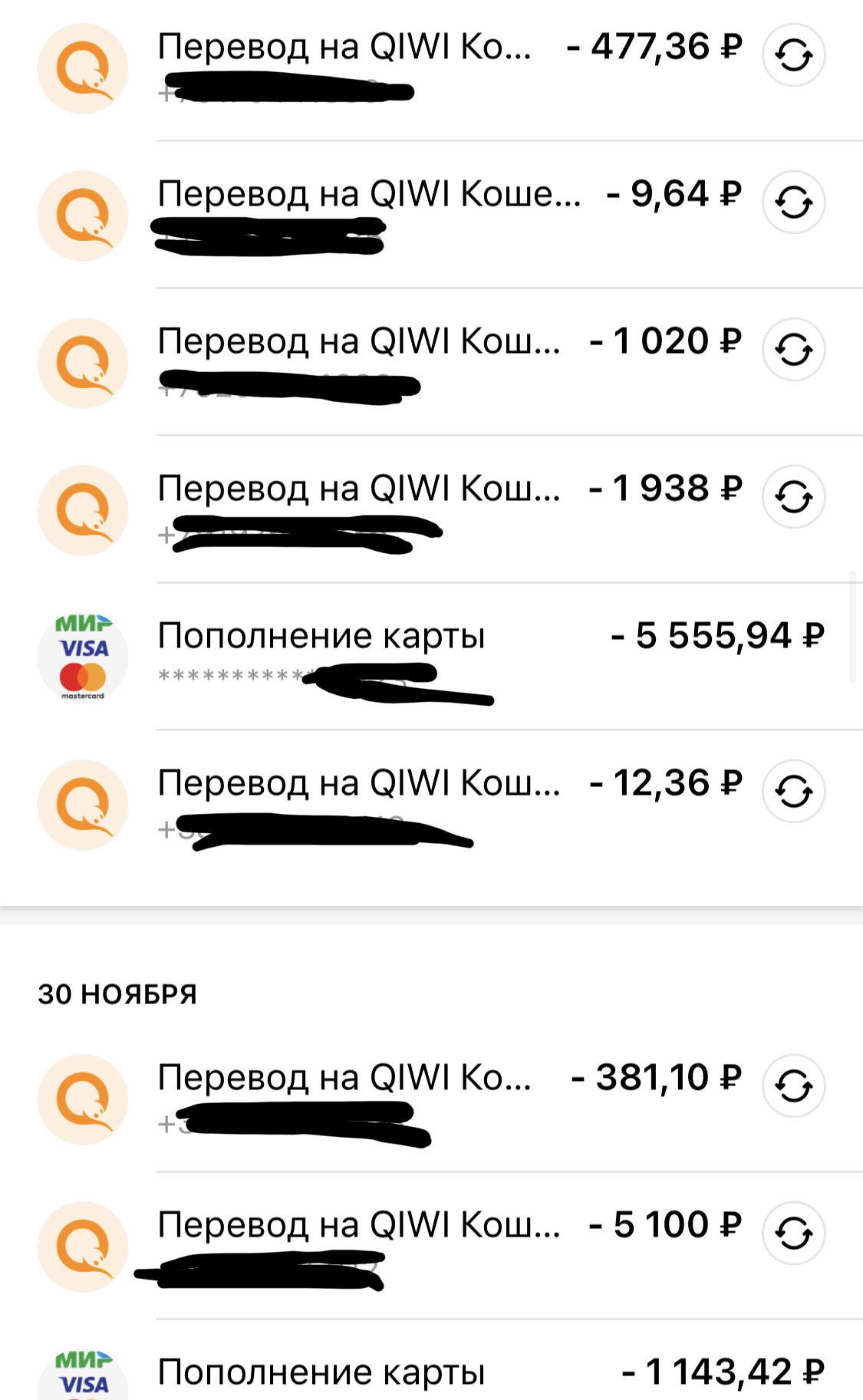Repeat the 1 020 ₽ QIWI transfer
The width and height of the screenshot is (863, 1400).
(x=793, y=350)
